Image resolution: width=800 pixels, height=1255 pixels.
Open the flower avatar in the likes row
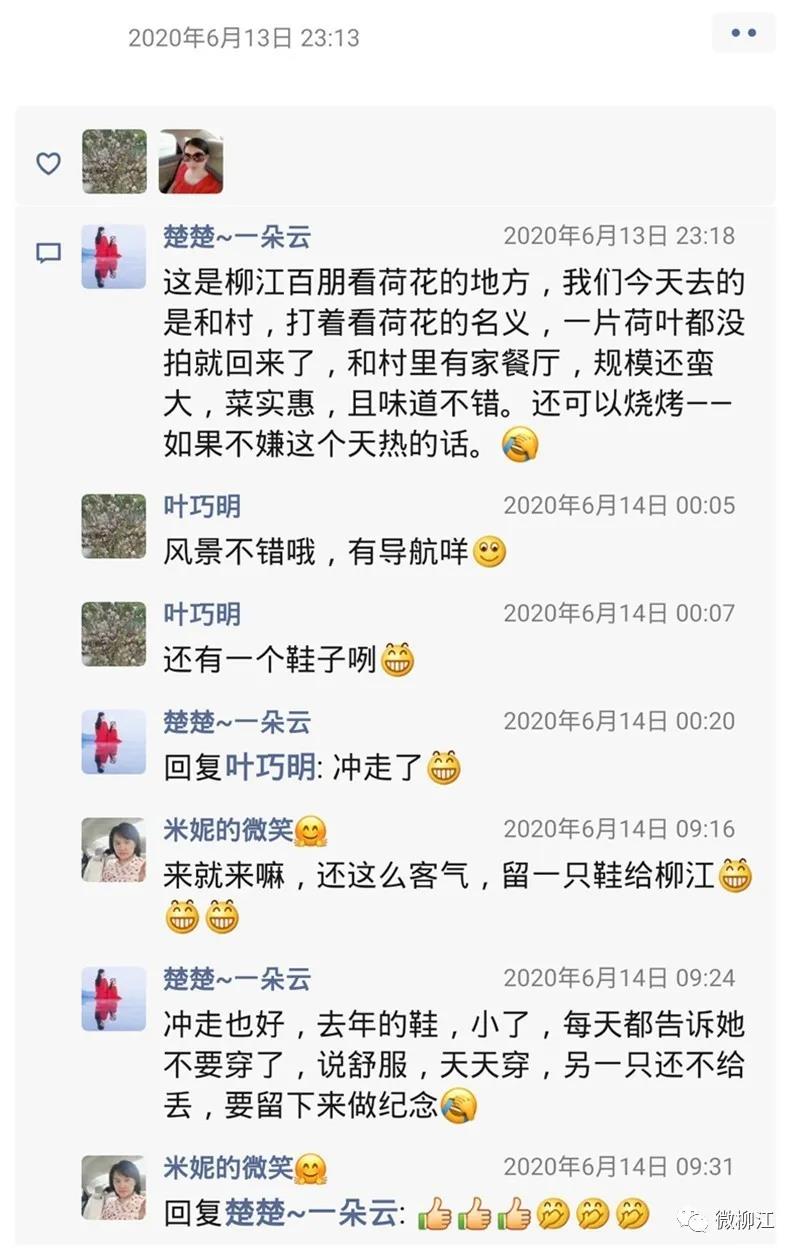114,161
